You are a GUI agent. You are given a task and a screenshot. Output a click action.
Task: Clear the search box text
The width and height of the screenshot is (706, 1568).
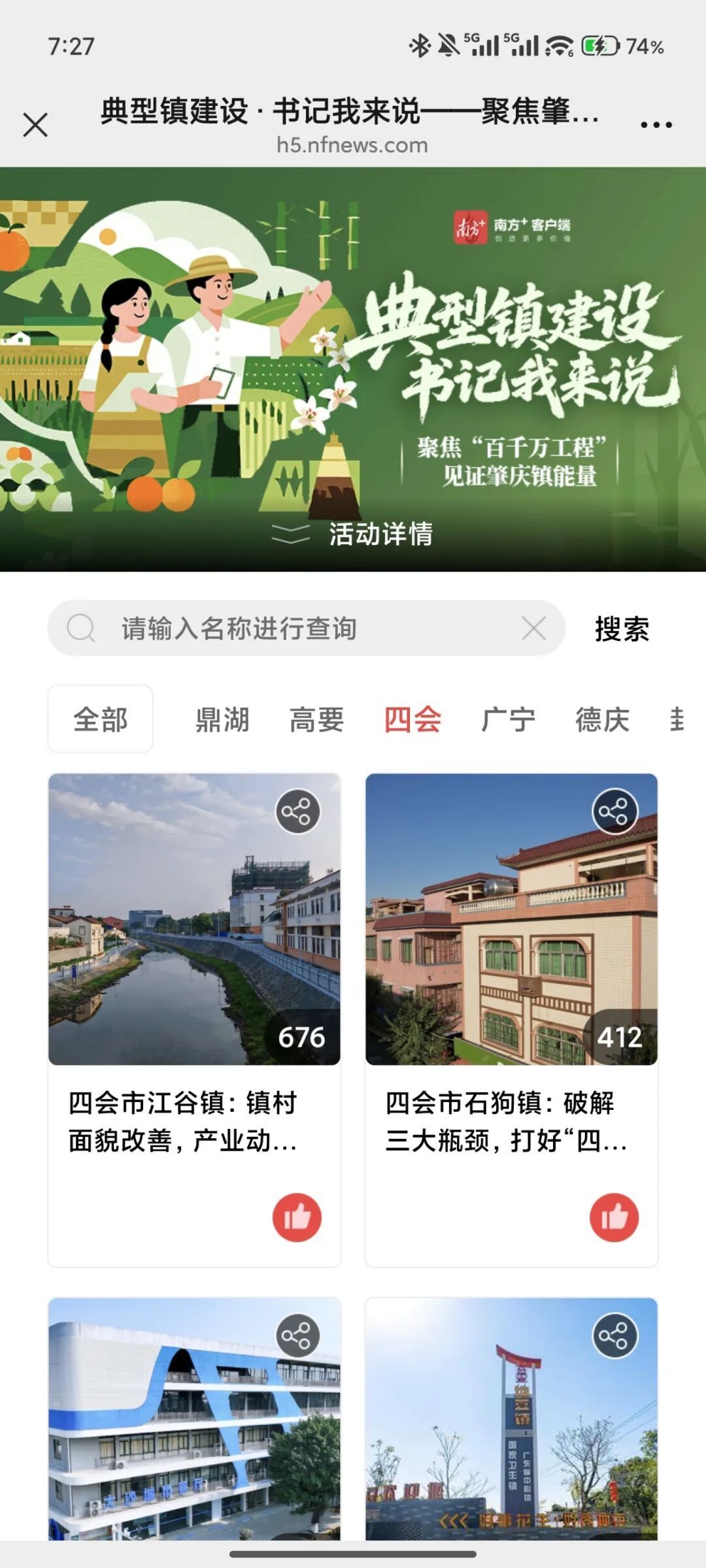[x=534, y=629]
